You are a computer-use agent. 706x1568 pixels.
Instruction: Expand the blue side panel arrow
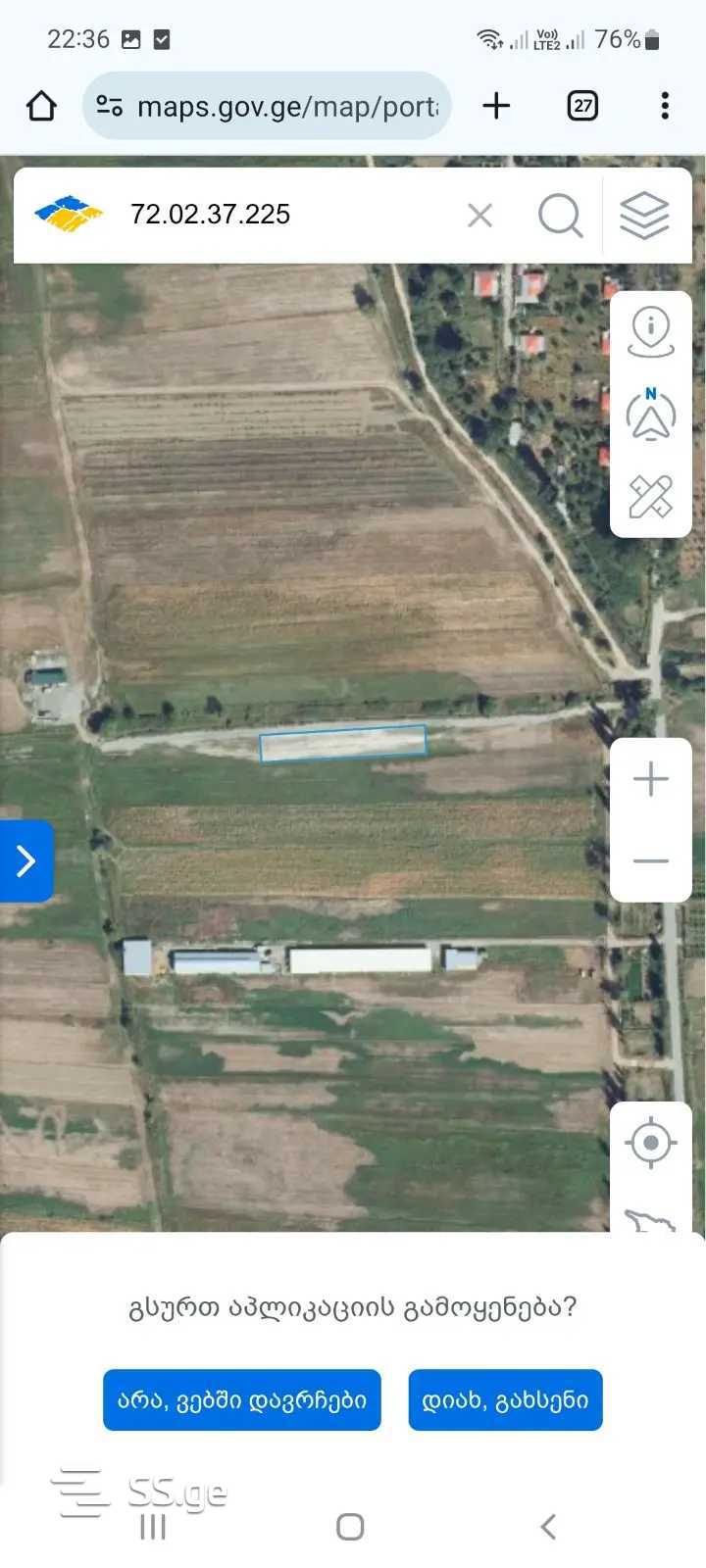(x=25, y=861)
